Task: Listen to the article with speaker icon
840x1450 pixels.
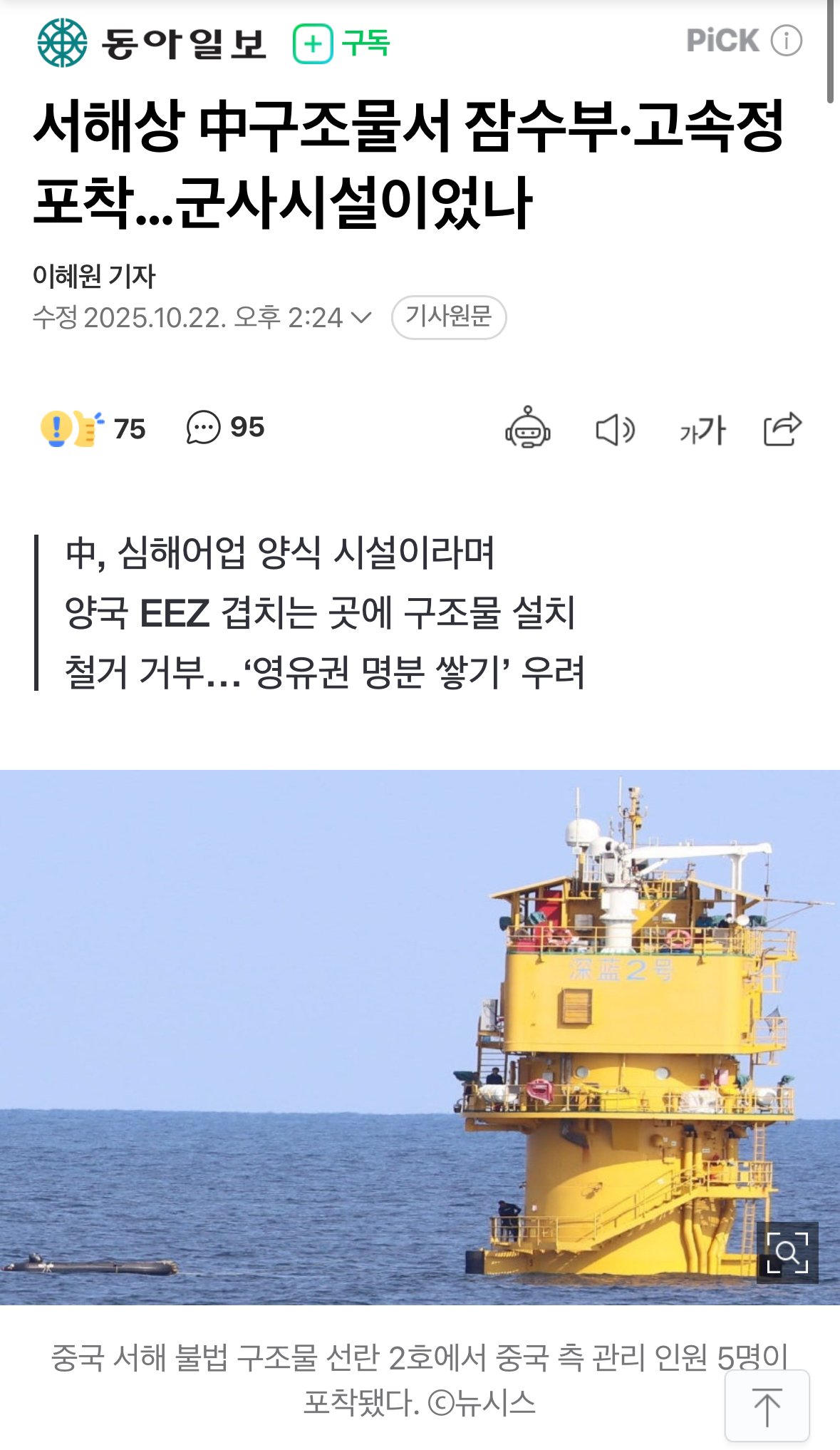Action: point(614,430)
